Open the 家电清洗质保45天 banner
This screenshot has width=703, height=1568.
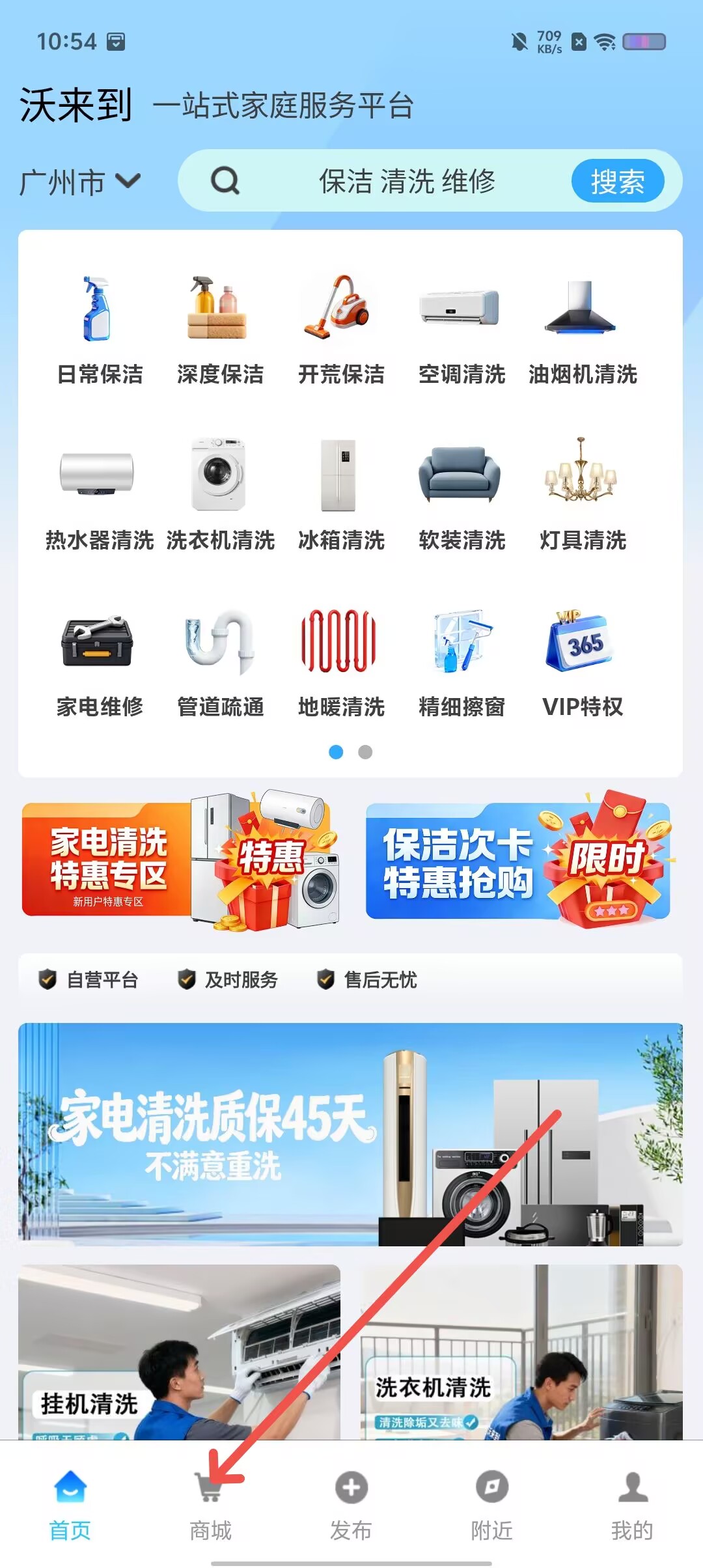click(350, 1134)
